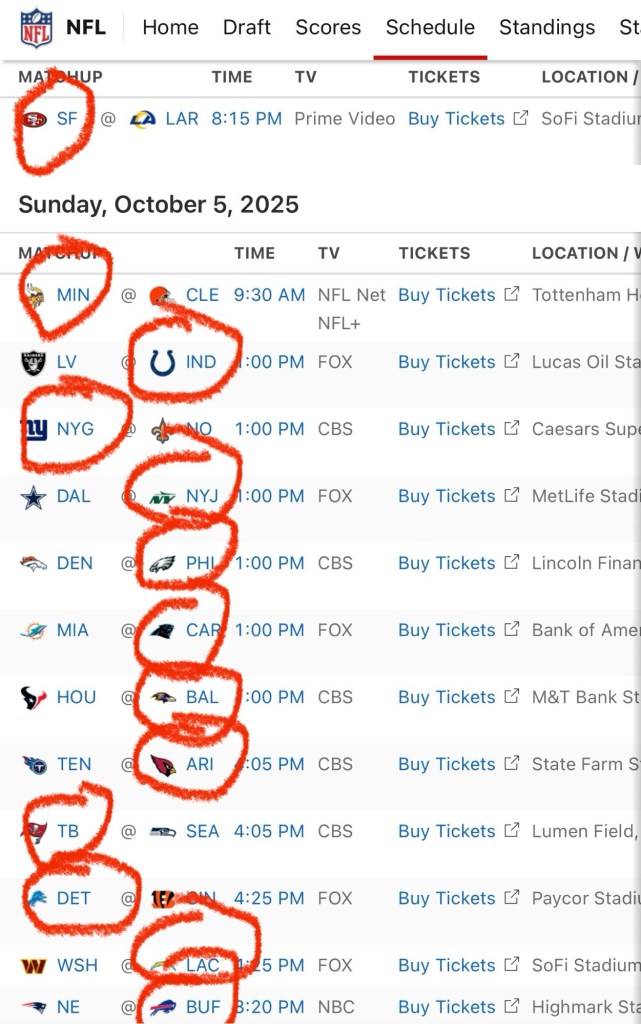The height and width of the screenshot is (1024, 641).
Task: Buy tickets for SF at LAR
Action: pos(457,118)
